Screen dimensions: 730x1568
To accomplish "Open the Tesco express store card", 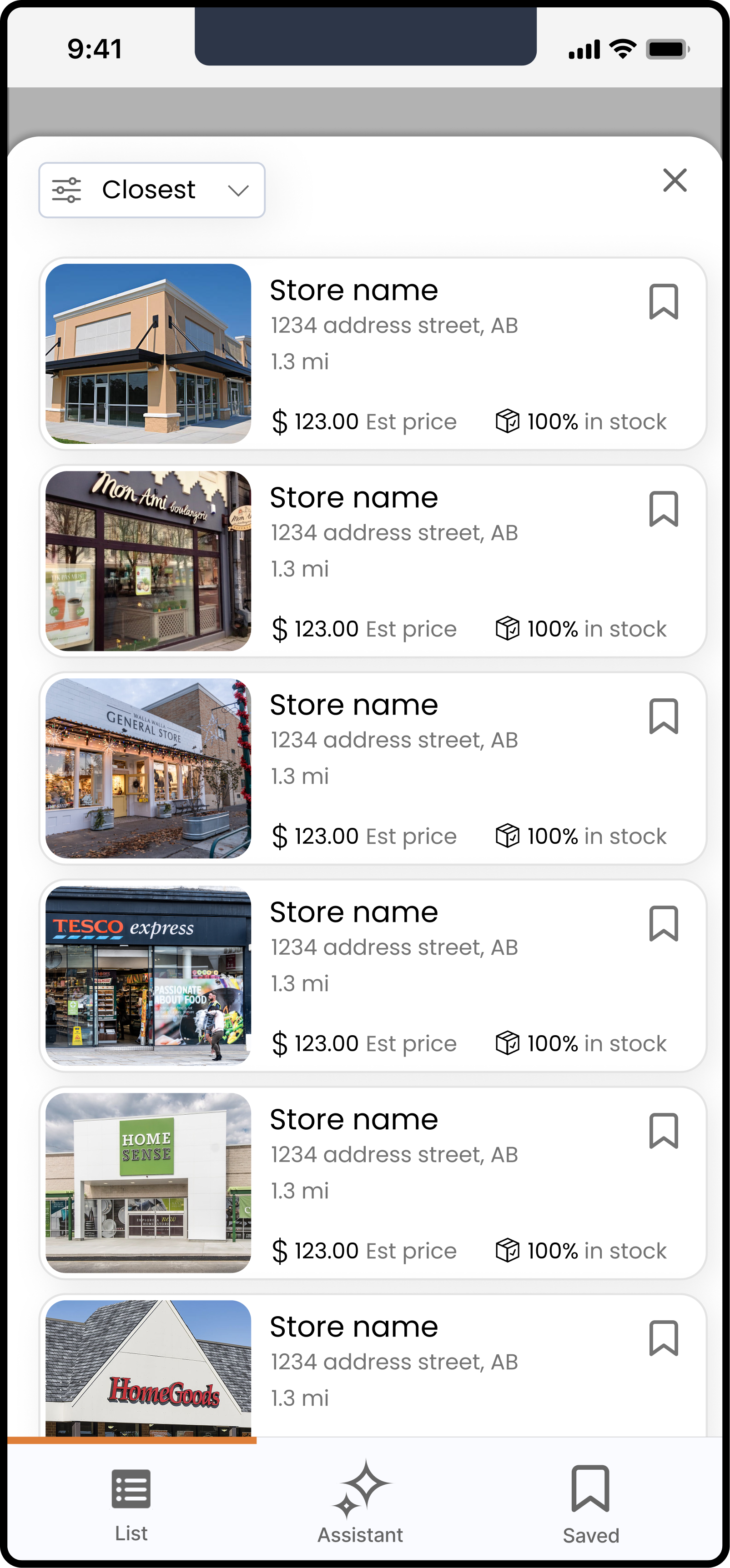I will coord(373,975).
